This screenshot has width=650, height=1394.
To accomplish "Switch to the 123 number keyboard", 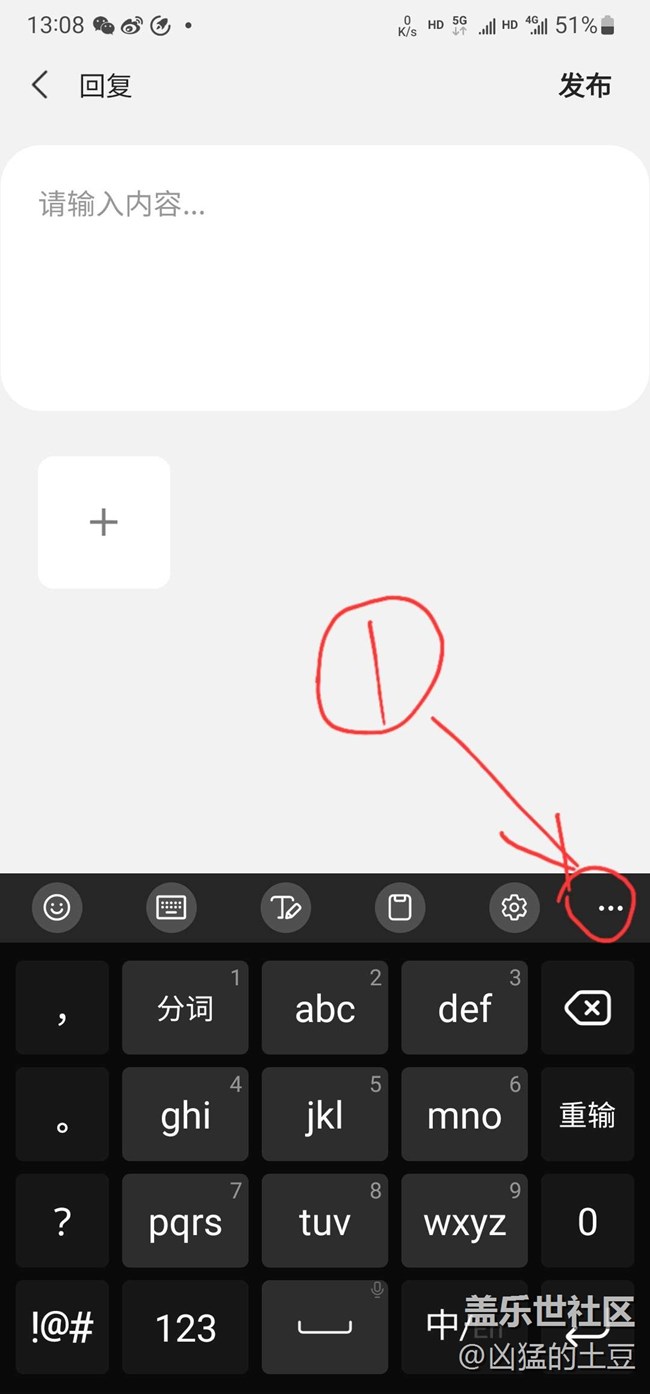I will pos(185,1327).
